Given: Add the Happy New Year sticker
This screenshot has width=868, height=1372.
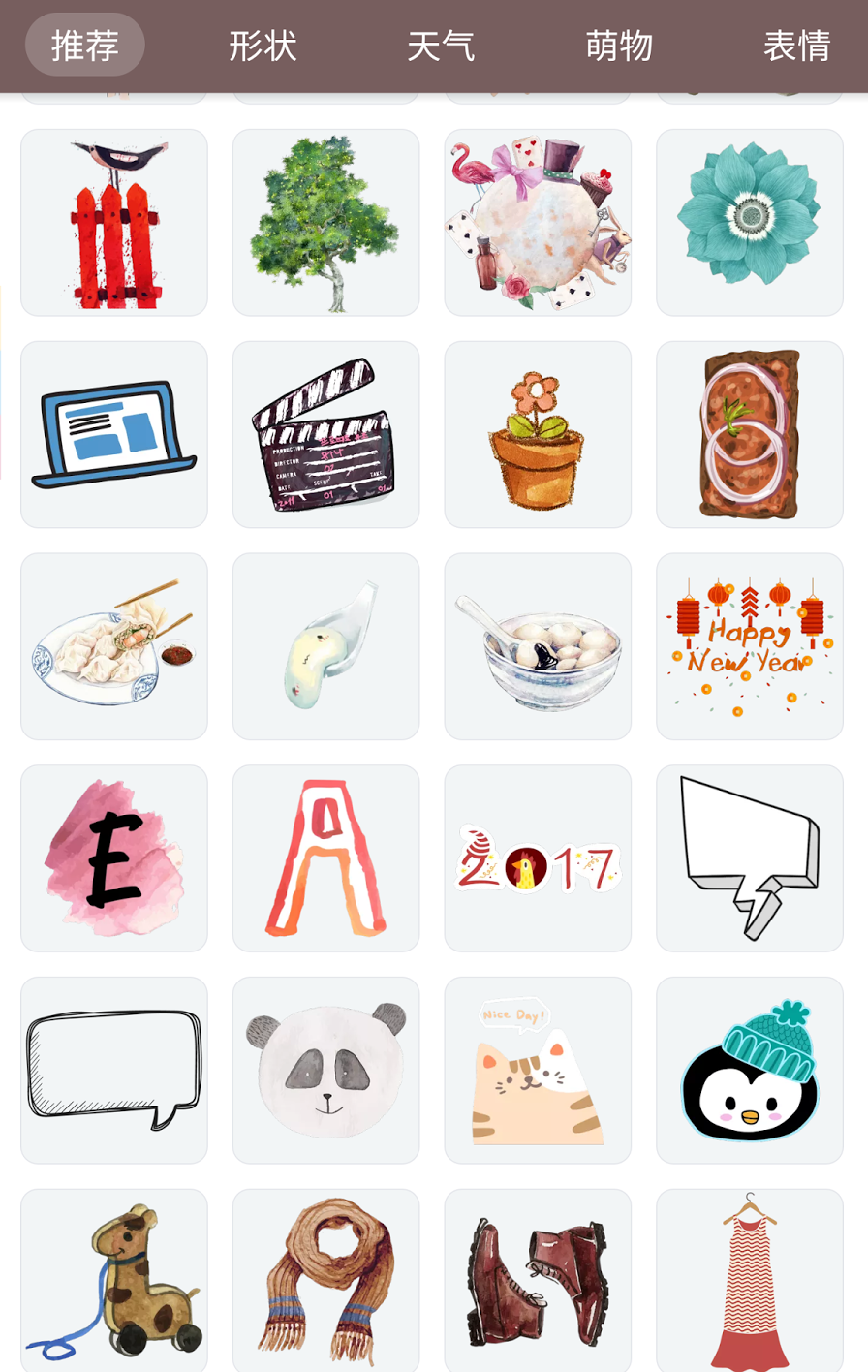Looking at the screenshot, I should [x=749, y=646].
